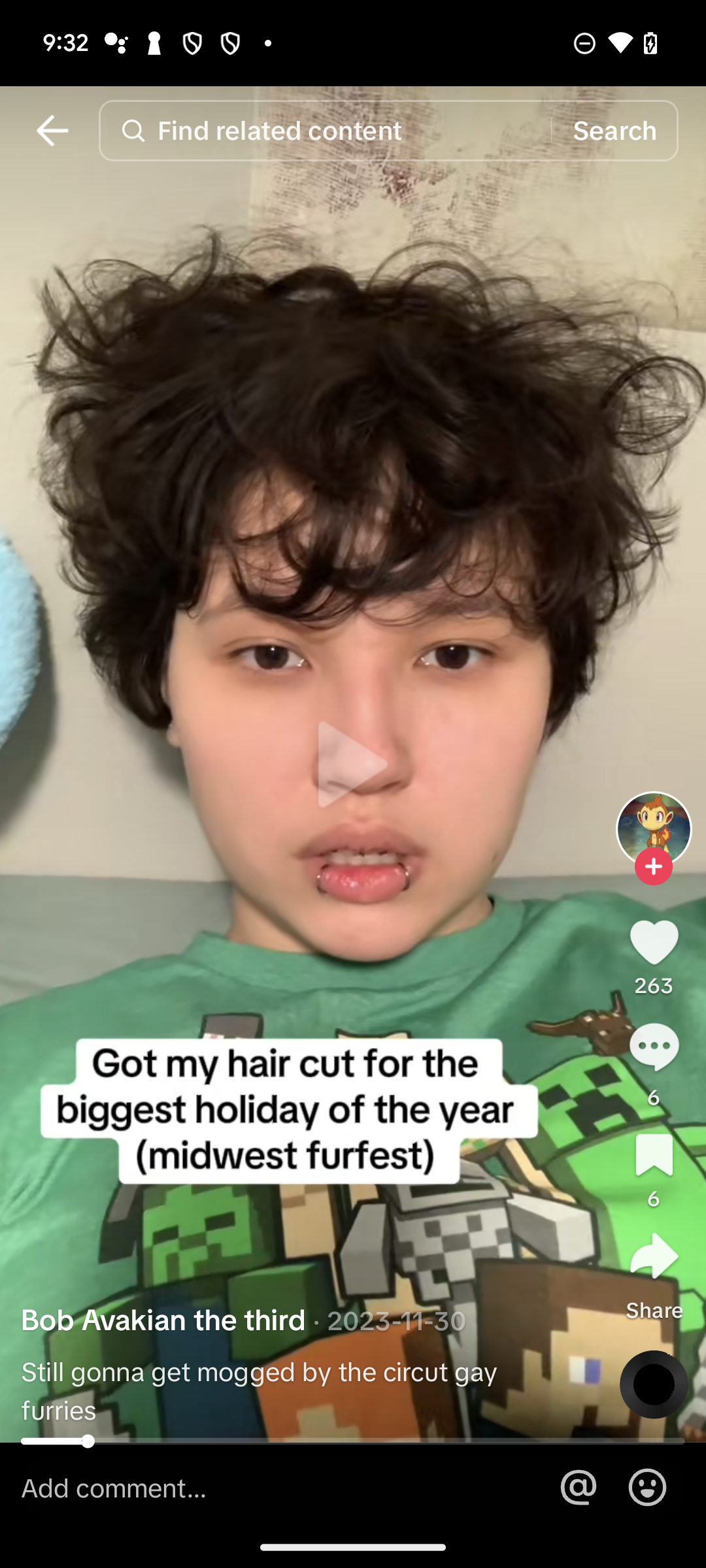
Task: Open the comments on this video
Action: tap(654, 1047)
